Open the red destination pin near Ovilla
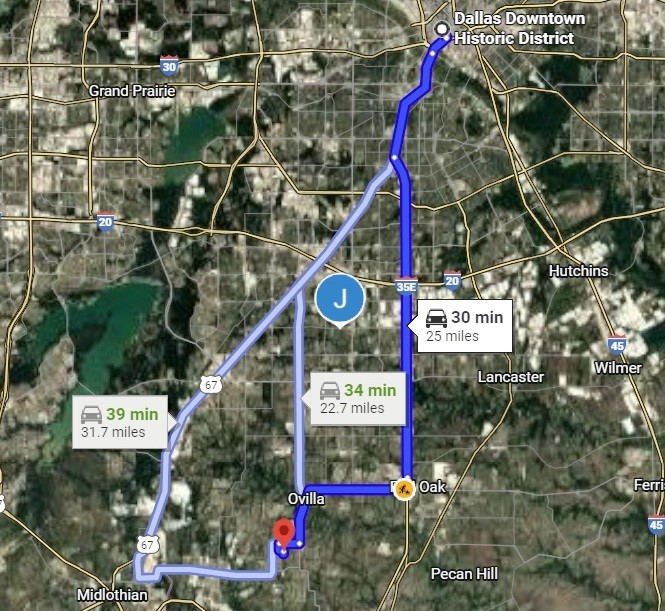The image size is (665, 611). (x=284, y=532)
